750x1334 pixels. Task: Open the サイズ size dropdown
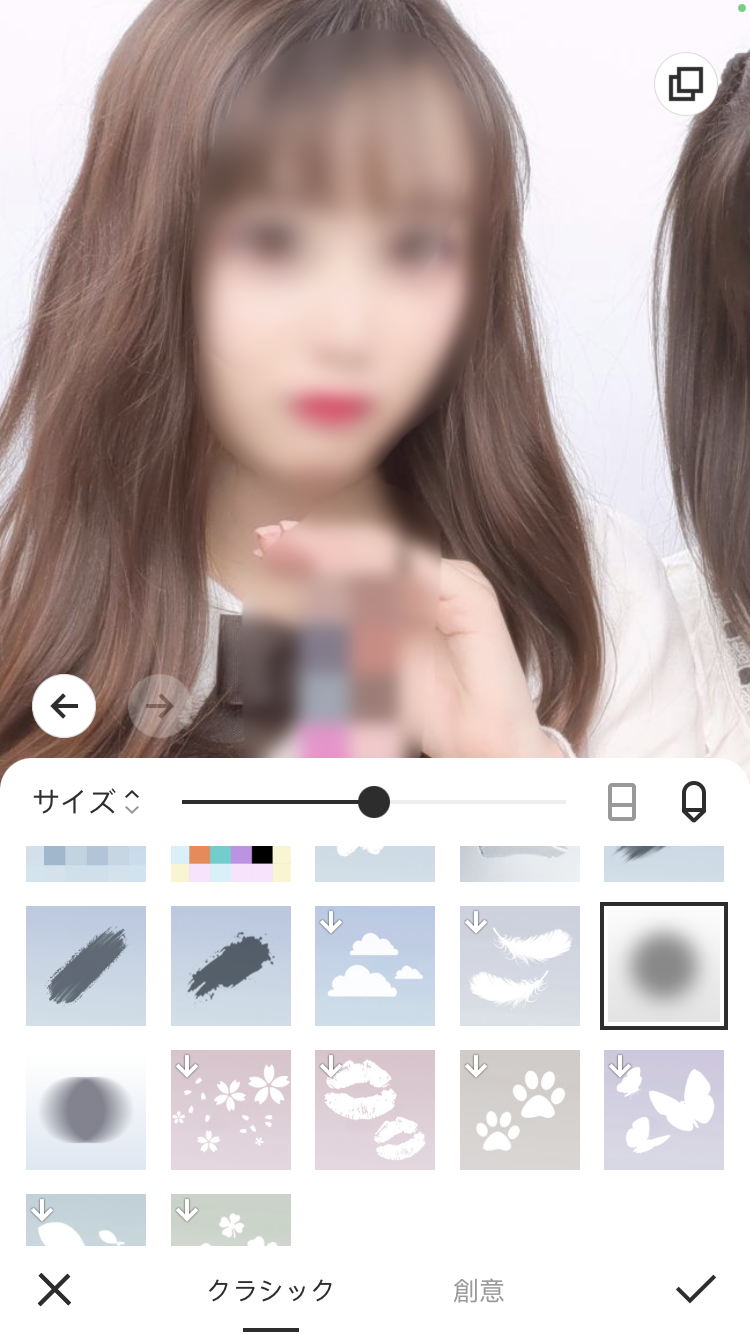coord(87,801)
